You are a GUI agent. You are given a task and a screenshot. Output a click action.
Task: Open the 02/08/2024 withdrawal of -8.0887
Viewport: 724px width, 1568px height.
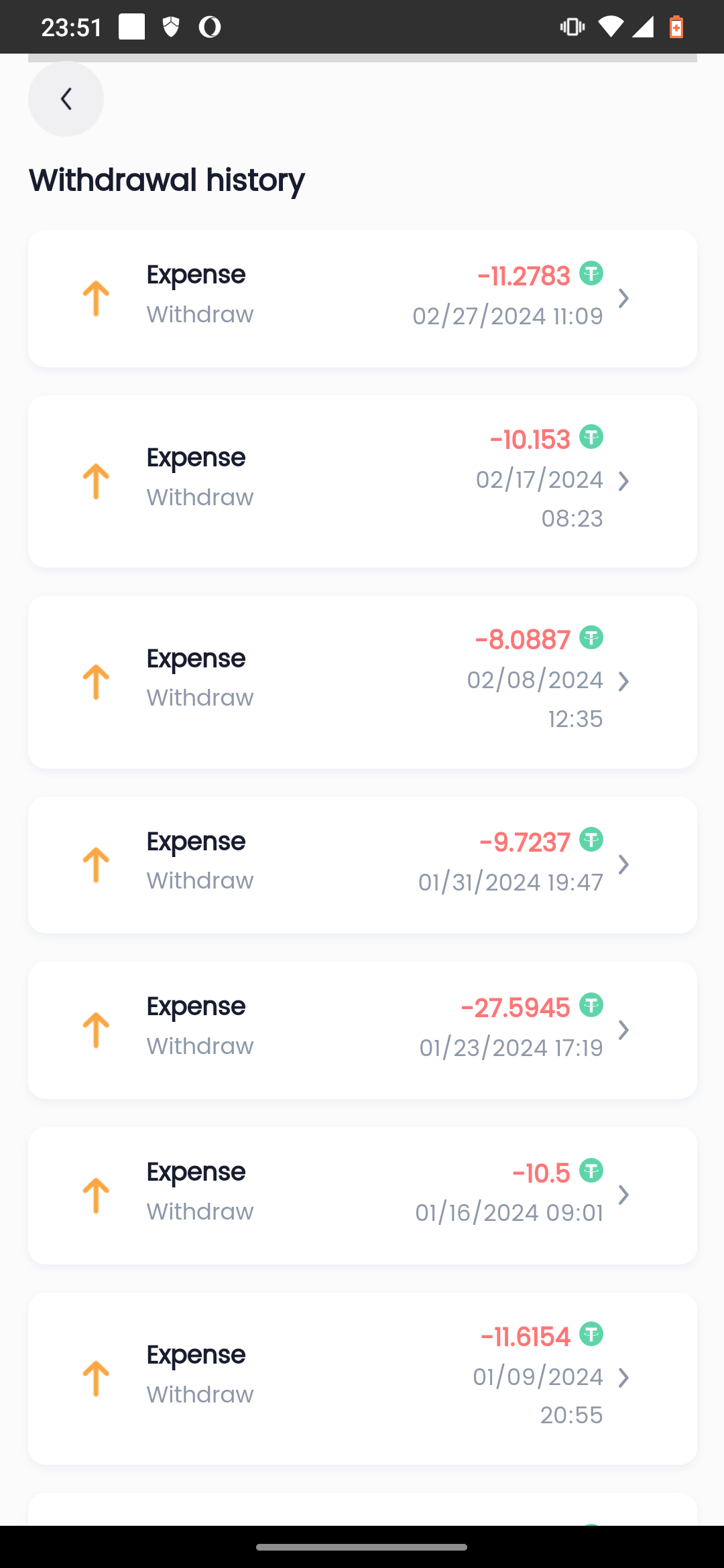coord(362,681)
